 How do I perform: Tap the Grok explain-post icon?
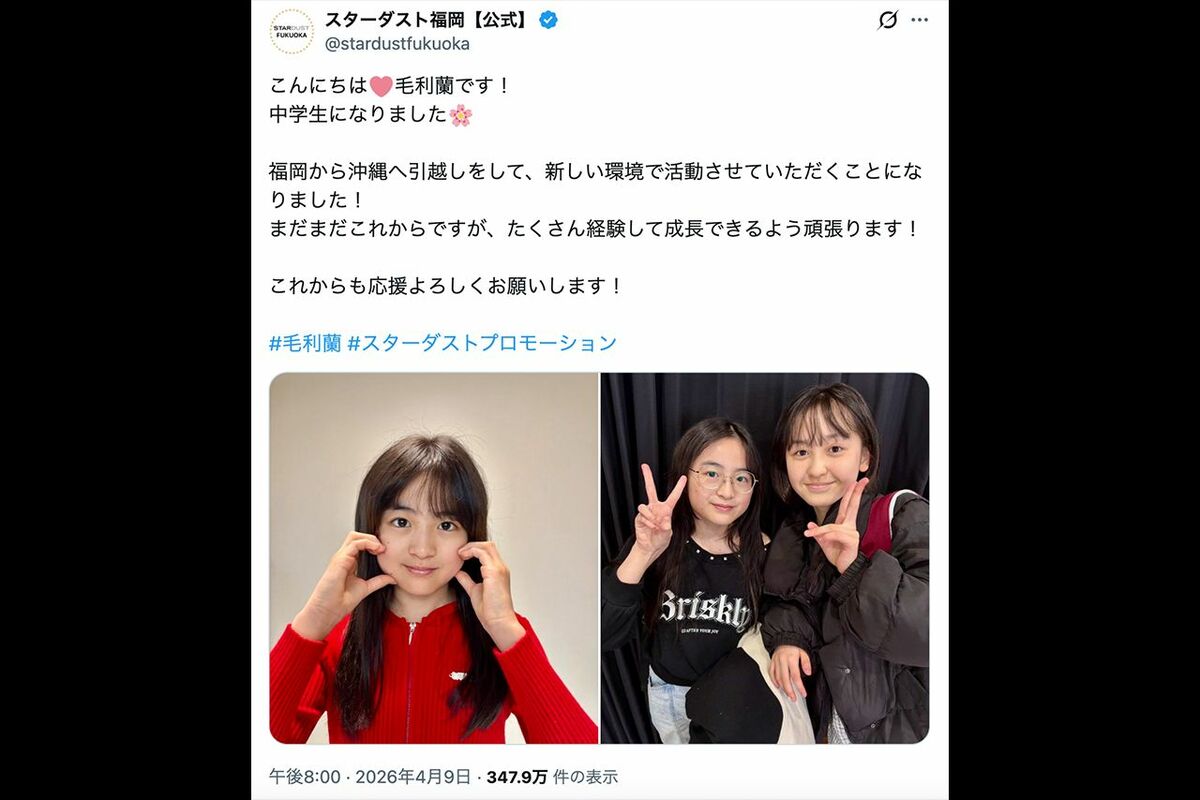[887, 20]
